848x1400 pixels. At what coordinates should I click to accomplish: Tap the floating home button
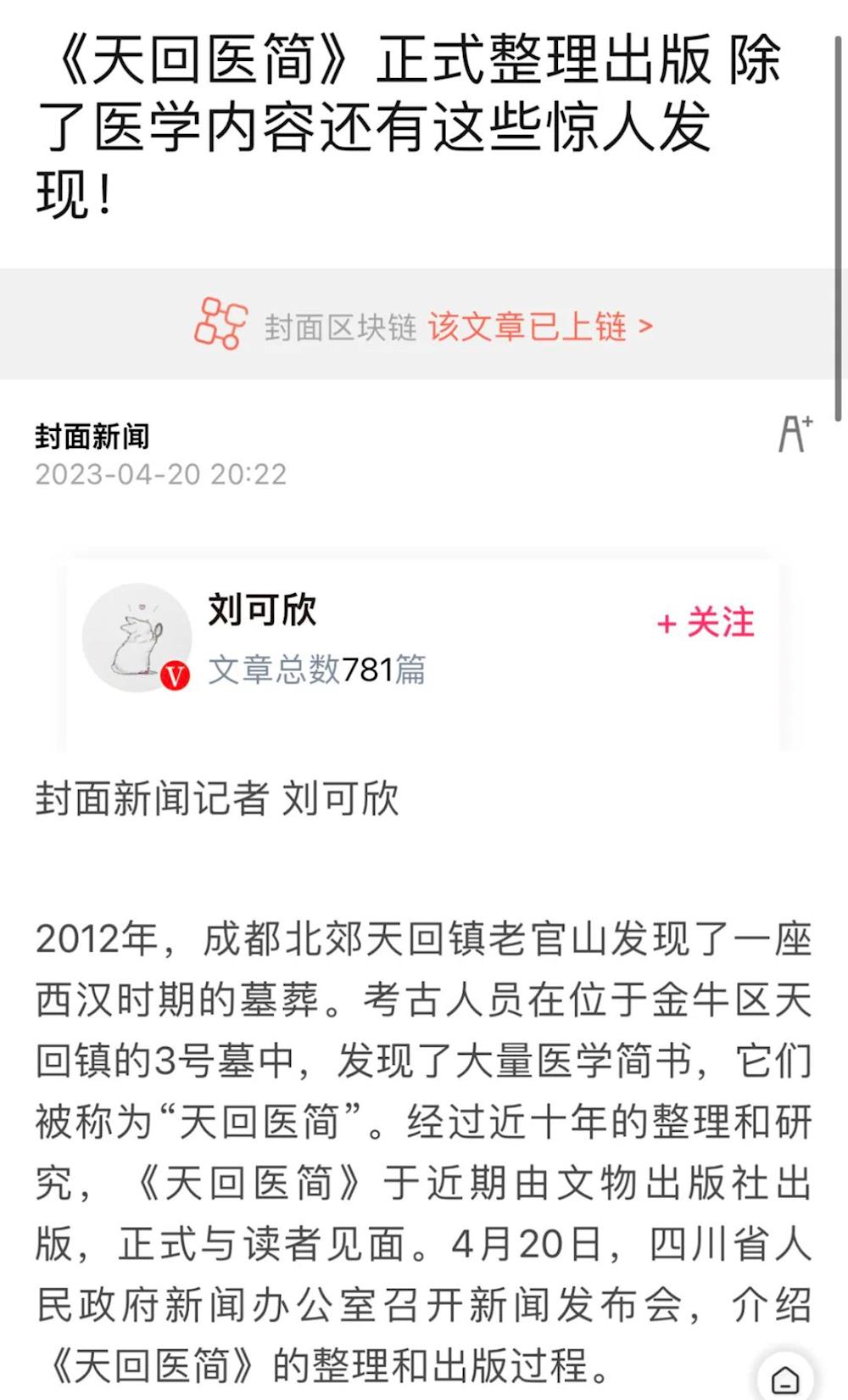click(x=785, y=1379)
